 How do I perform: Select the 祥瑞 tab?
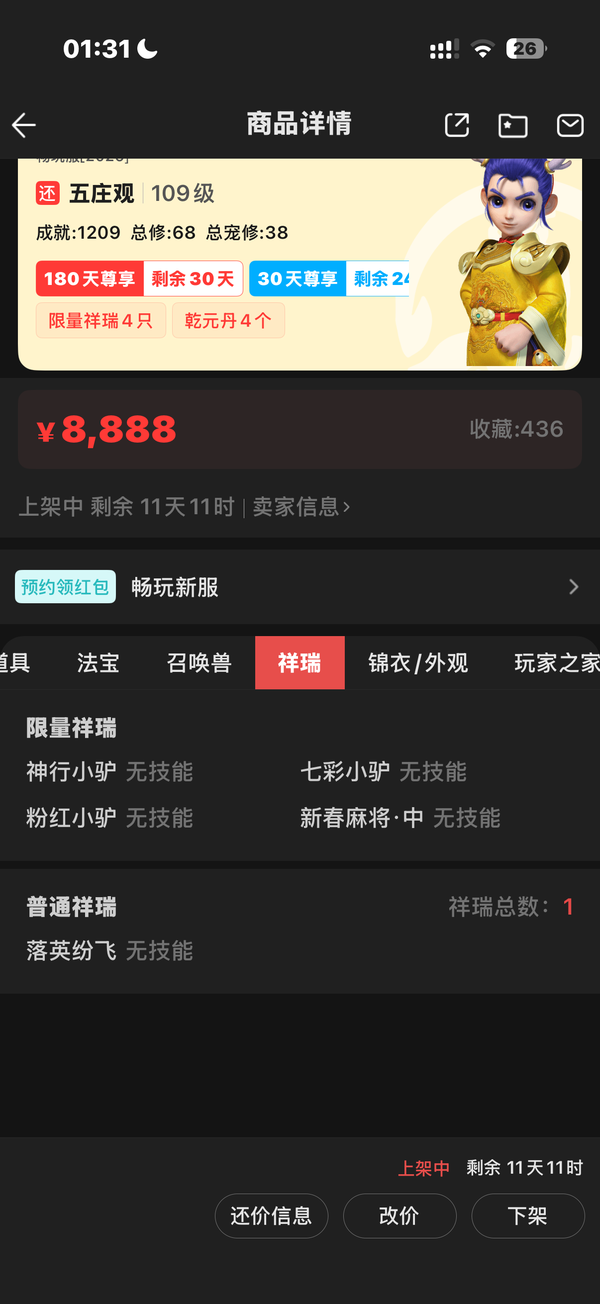300,663
